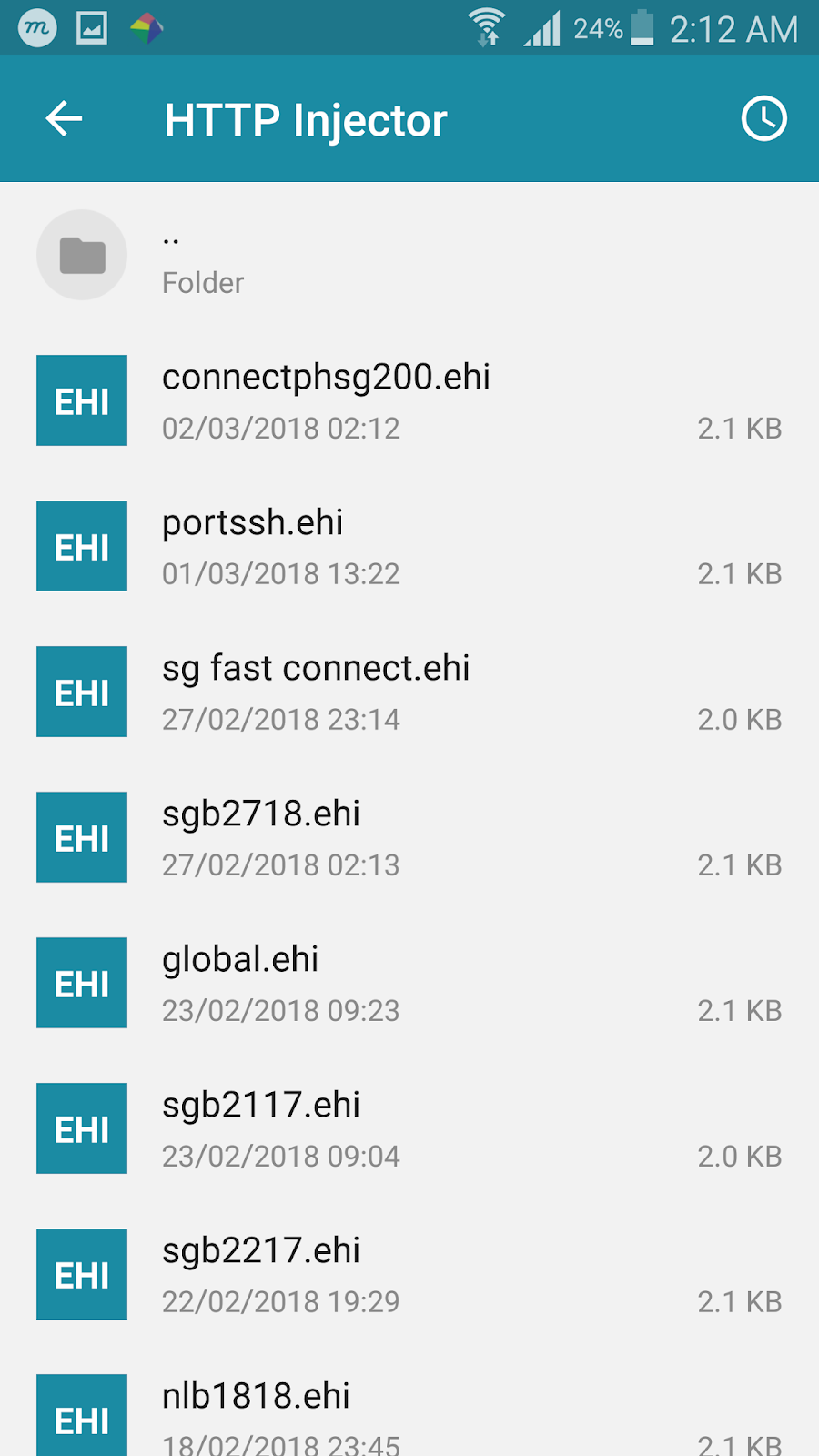Tap the EHI icon beside portssh.ehi
Image resolution: width=819 pixels, height=1456 pixels.
click(x=81, y=546)
